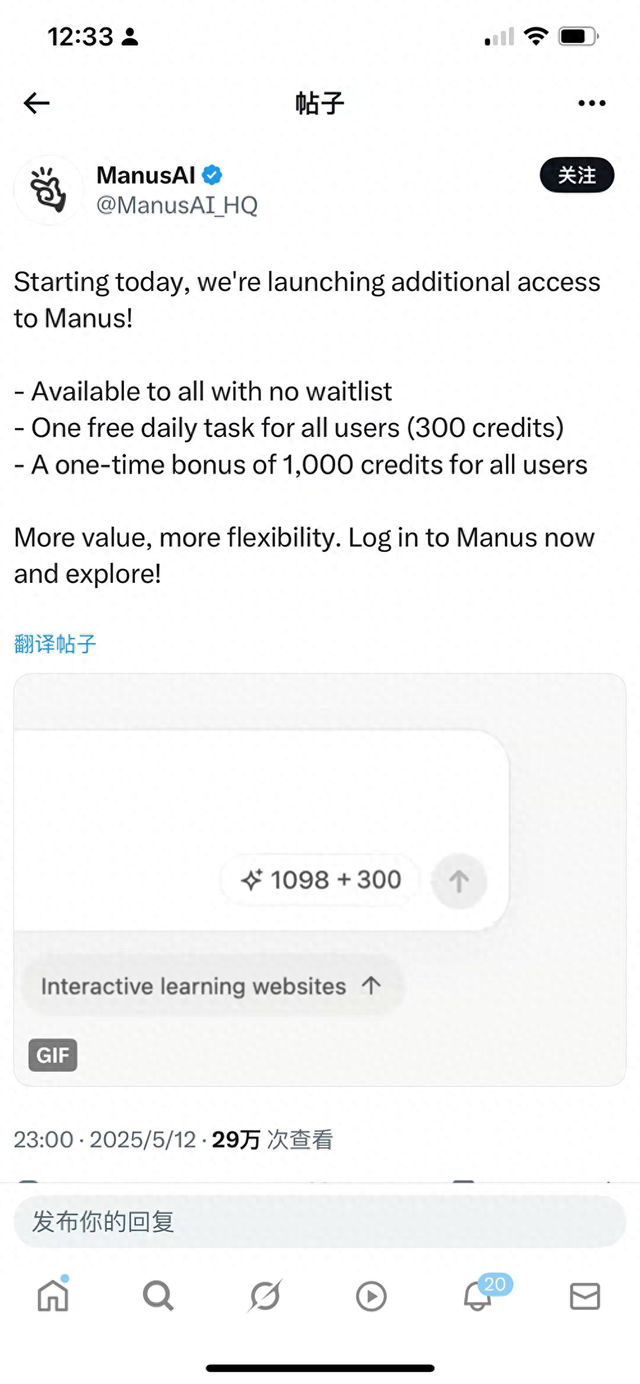Open the Search tab
The width and height of the screenshot is (640, 1384).
point(158,1296)
